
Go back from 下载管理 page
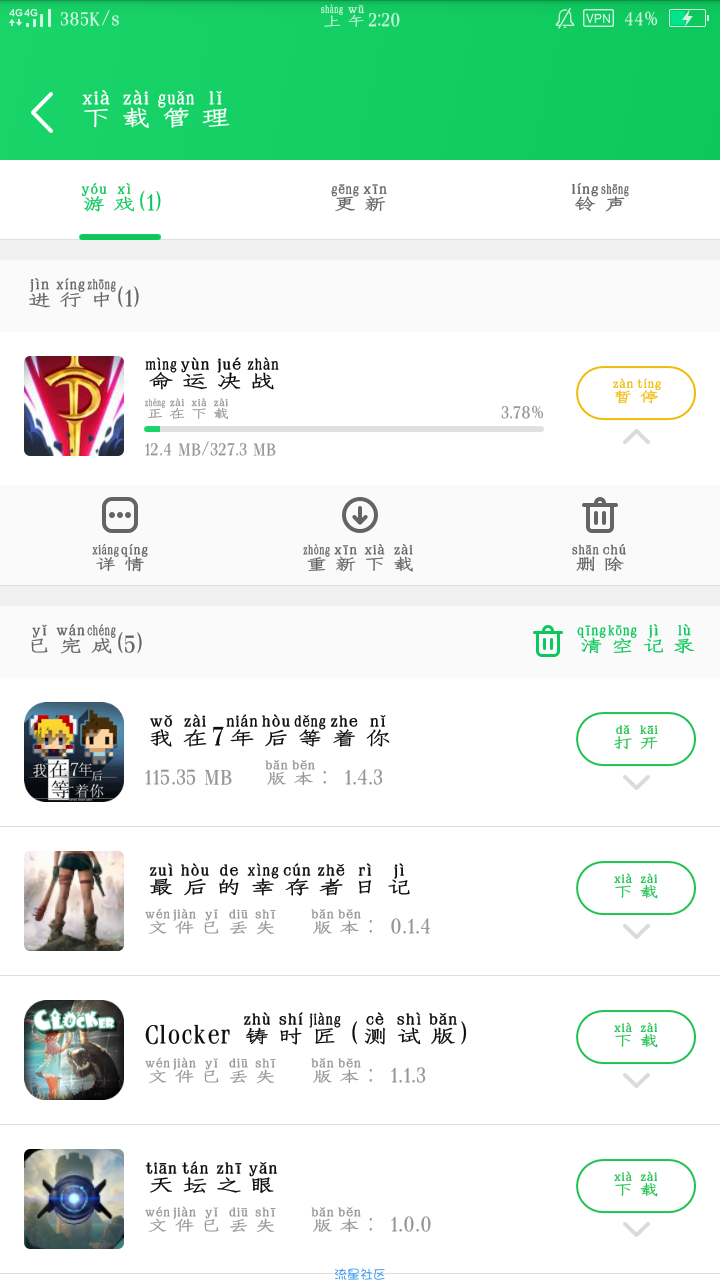pos(42,113)
